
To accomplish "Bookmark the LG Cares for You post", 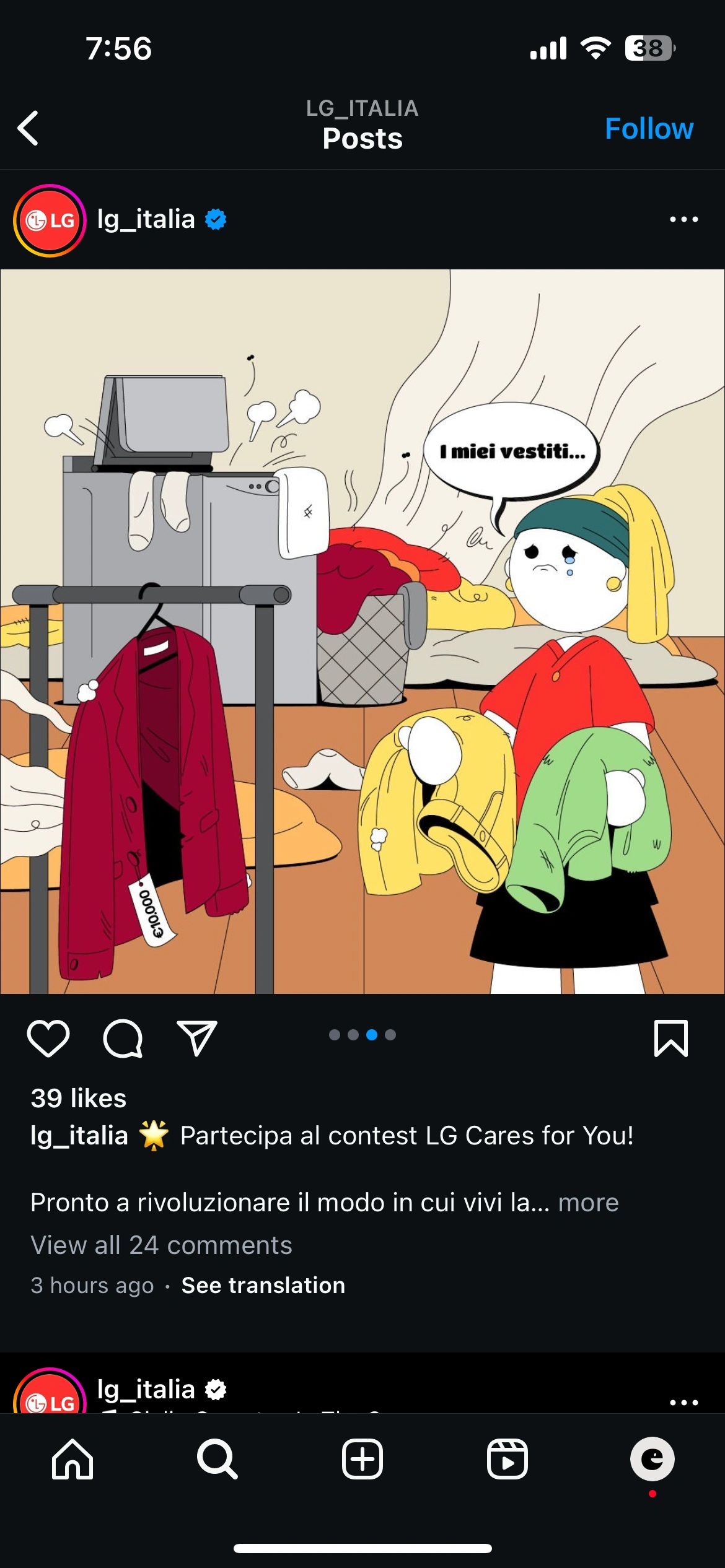I will click(x=670, y=1039).
